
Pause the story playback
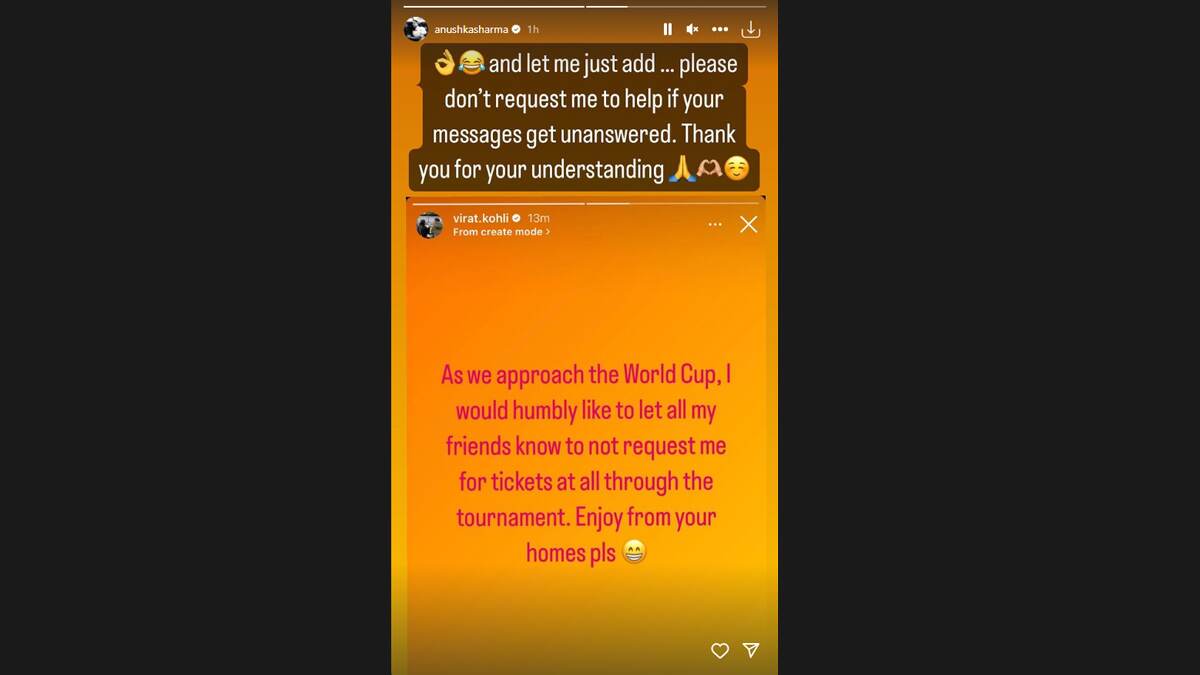668,30
